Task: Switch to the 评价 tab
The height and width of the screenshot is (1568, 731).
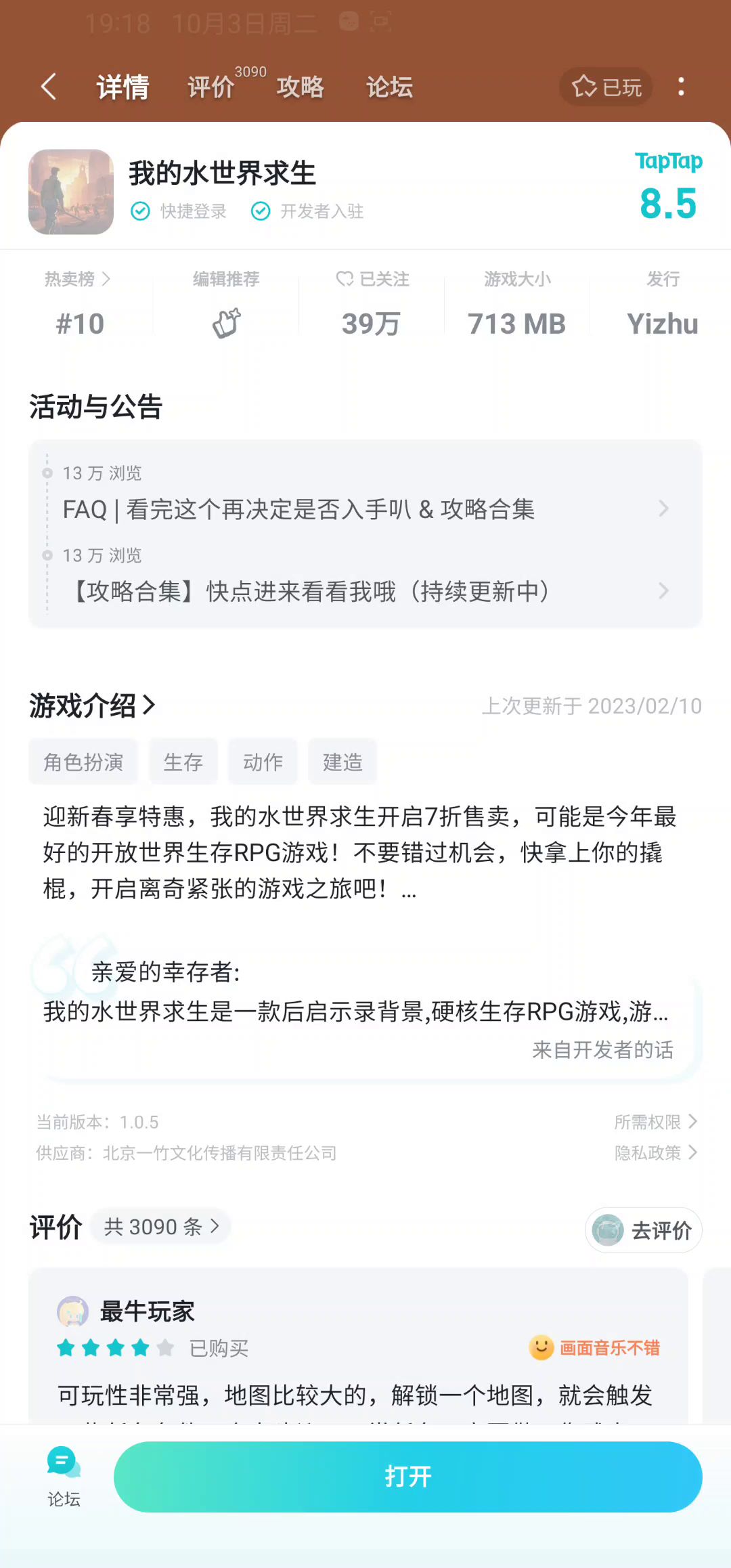Action: (211, 87)
